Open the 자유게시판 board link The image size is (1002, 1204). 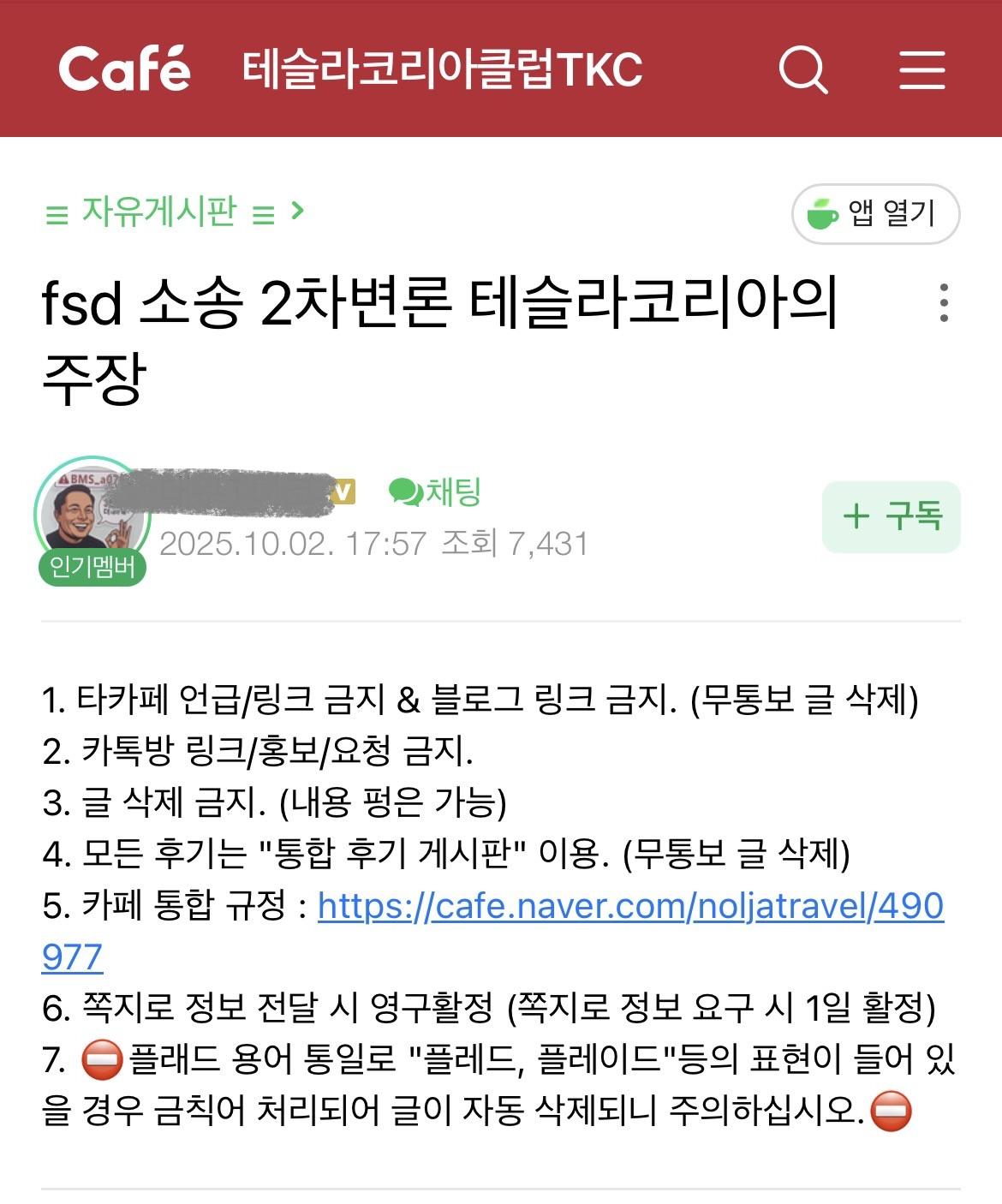pyautogui.click(x=159, y=211)
